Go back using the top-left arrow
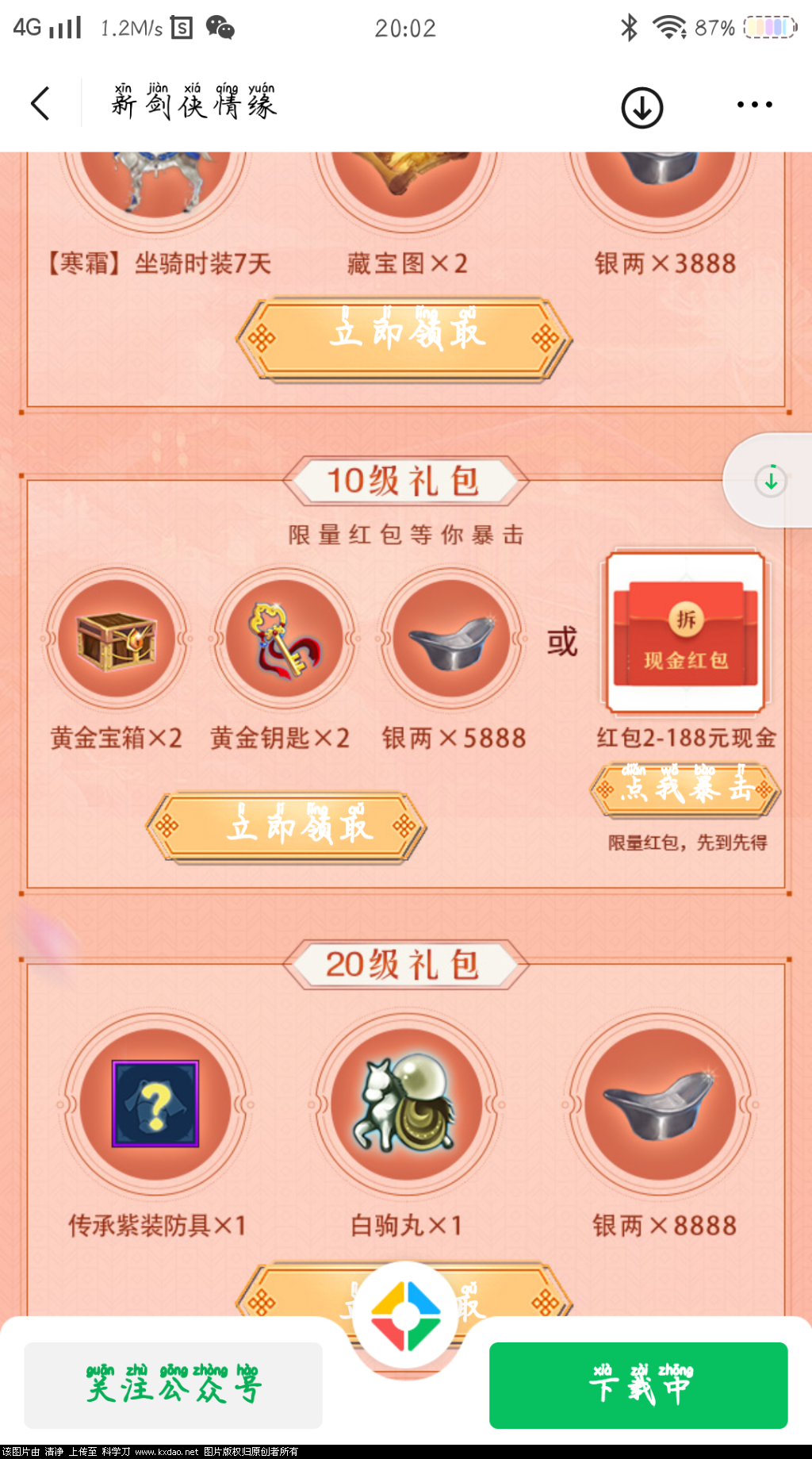This screenshot has height=1459, width=812. pos(40,104)
